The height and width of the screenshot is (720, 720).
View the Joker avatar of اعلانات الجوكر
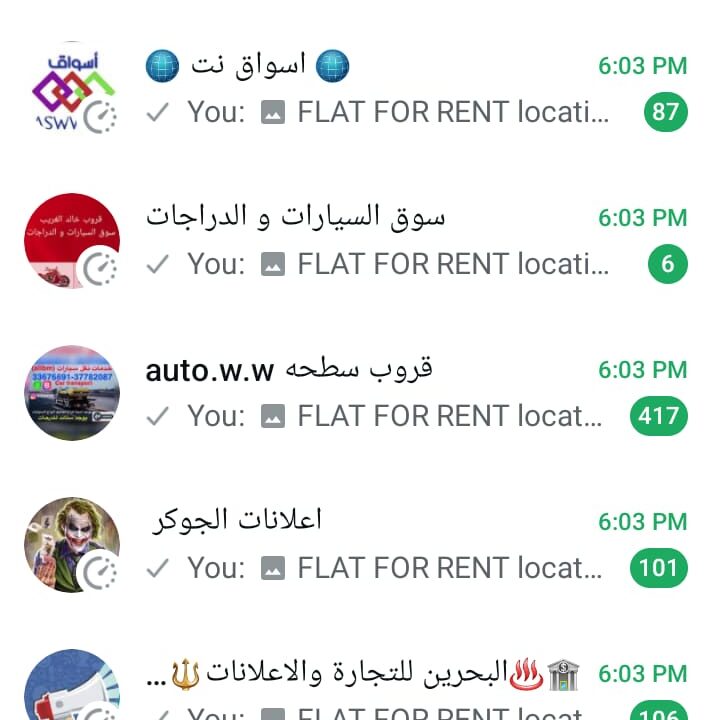point(71,545)
